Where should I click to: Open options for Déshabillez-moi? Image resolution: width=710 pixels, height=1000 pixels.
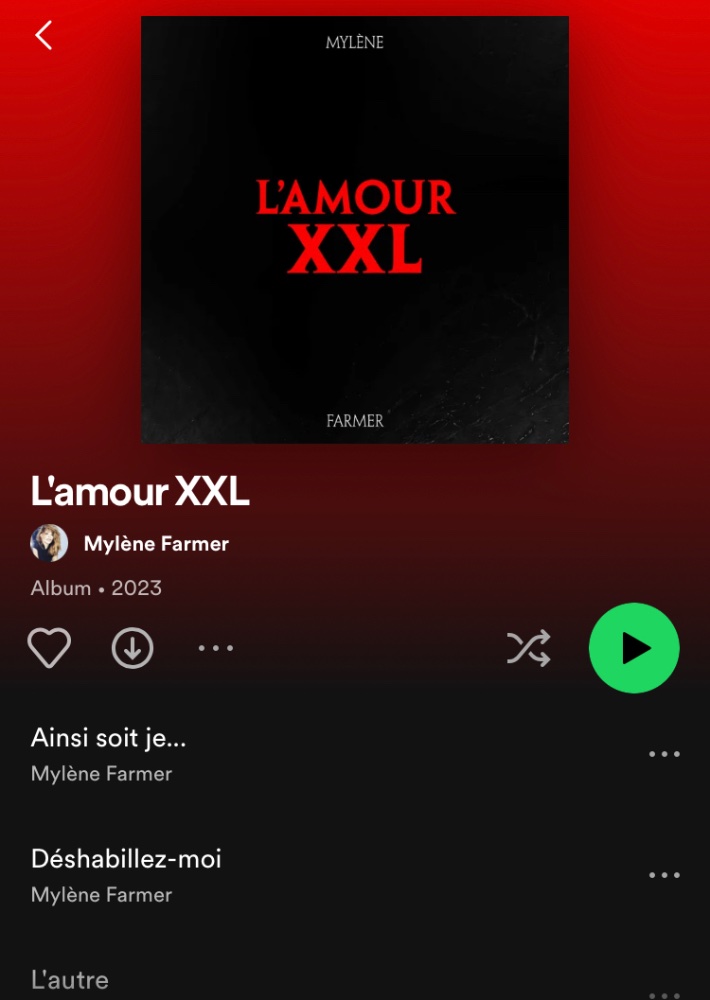pos(664,875)
